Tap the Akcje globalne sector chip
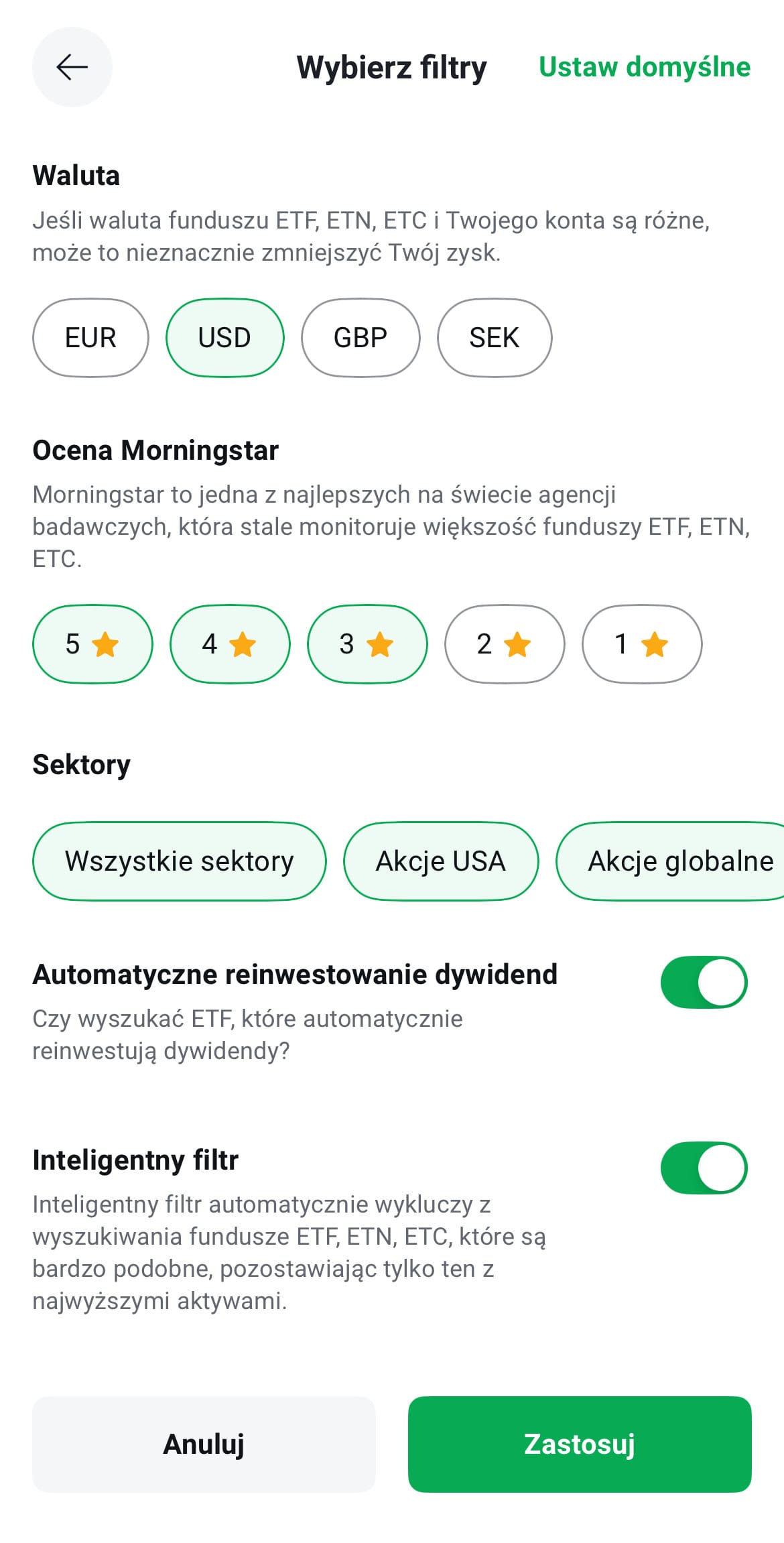 671,861
